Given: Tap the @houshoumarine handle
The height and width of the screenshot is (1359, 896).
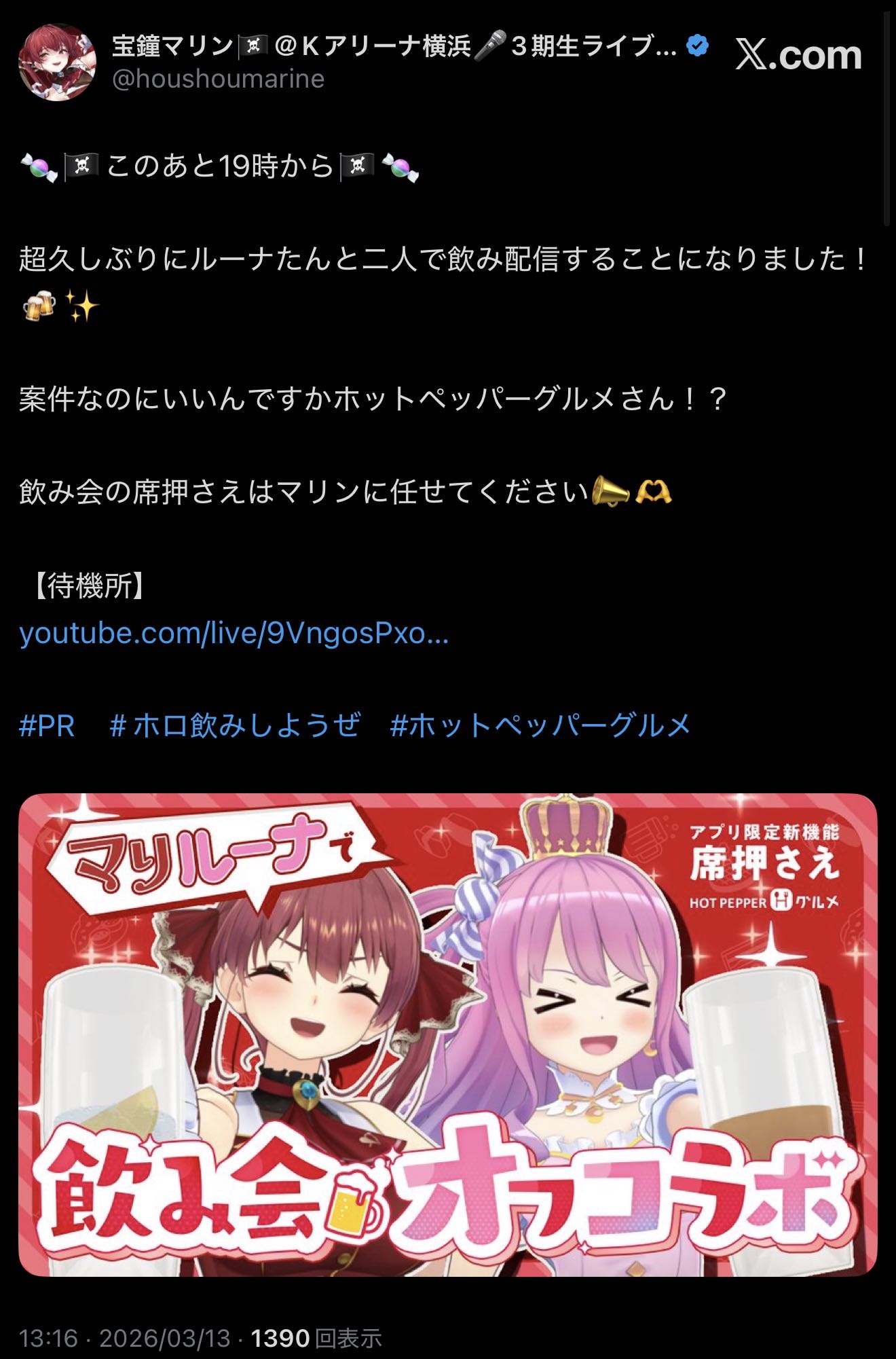Looking at the screenshot, I should pyautogui.click(x=218, y=79).
